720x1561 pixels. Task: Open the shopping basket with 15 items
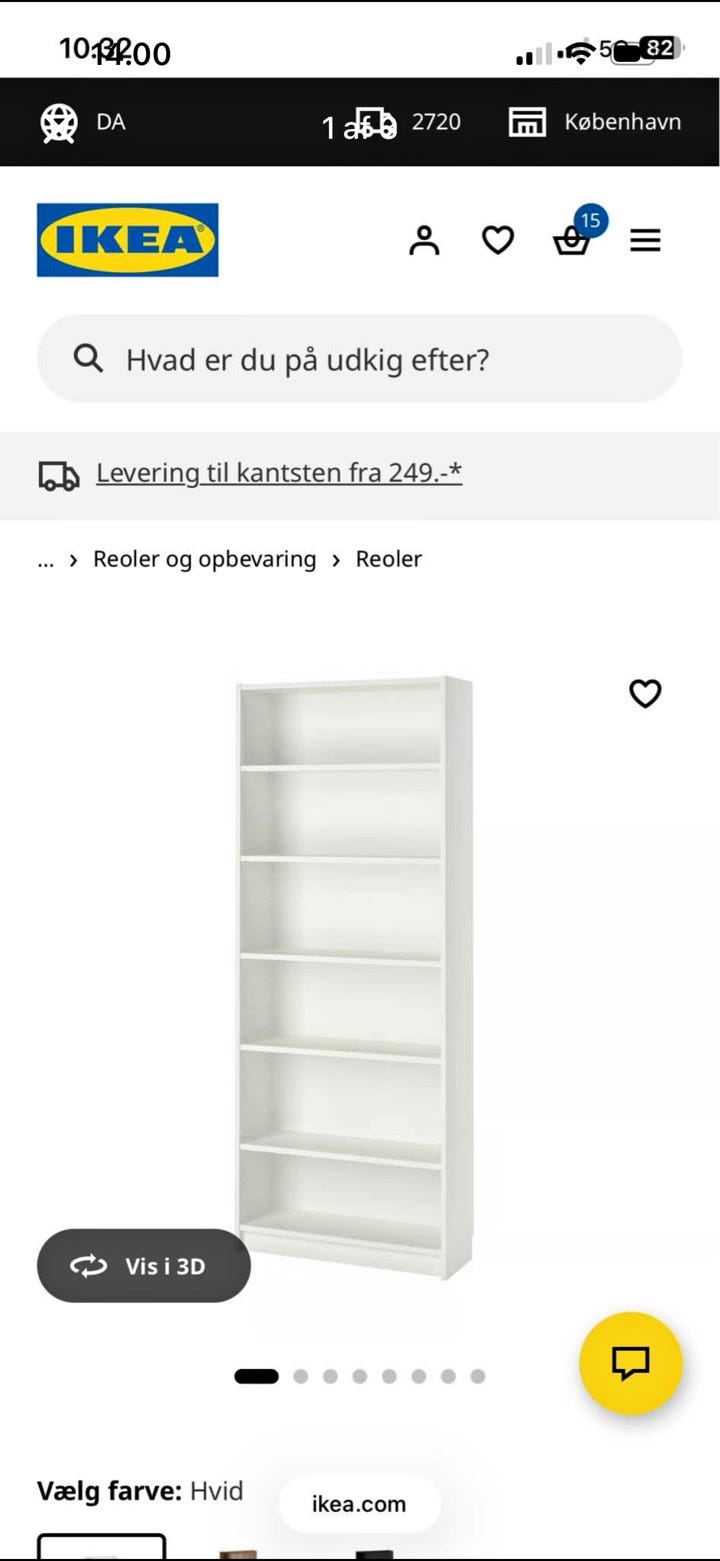coord(571,240)
